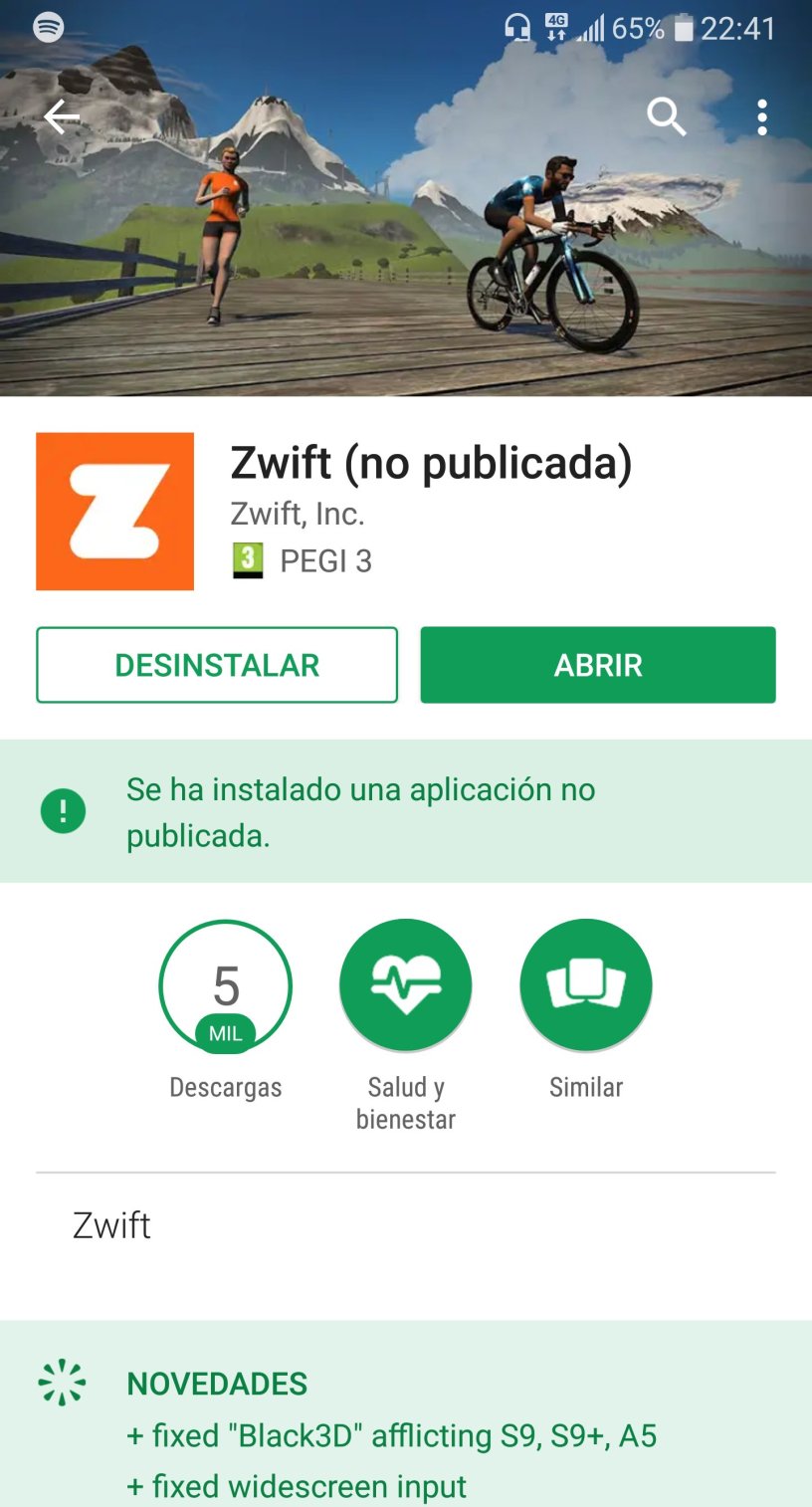Viewport: 812px width, 1507px height.
Task: Open the Salud y bienestar category
Action: tap(405, 985)
